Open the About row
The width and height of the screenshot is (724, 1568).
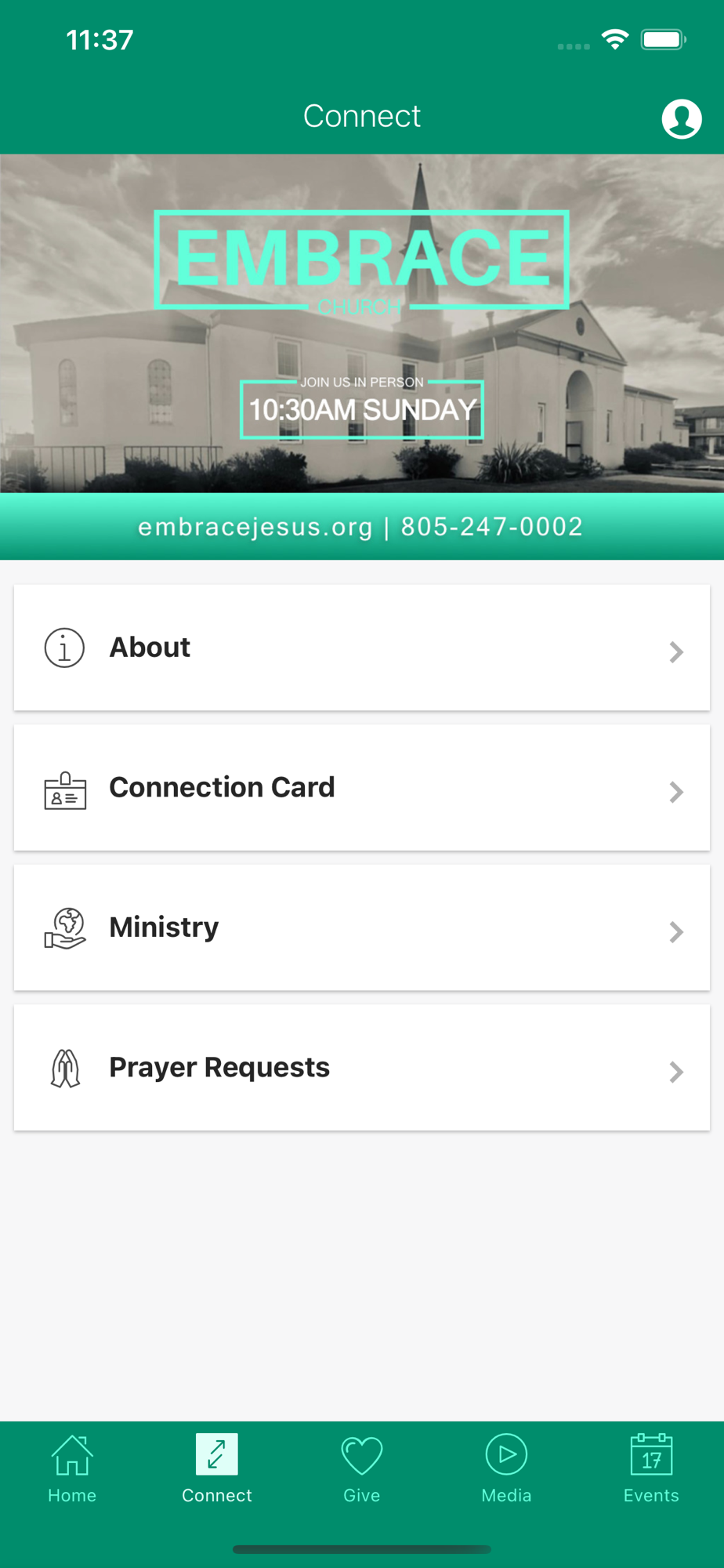pyautogui.click(x=361, y=648)
